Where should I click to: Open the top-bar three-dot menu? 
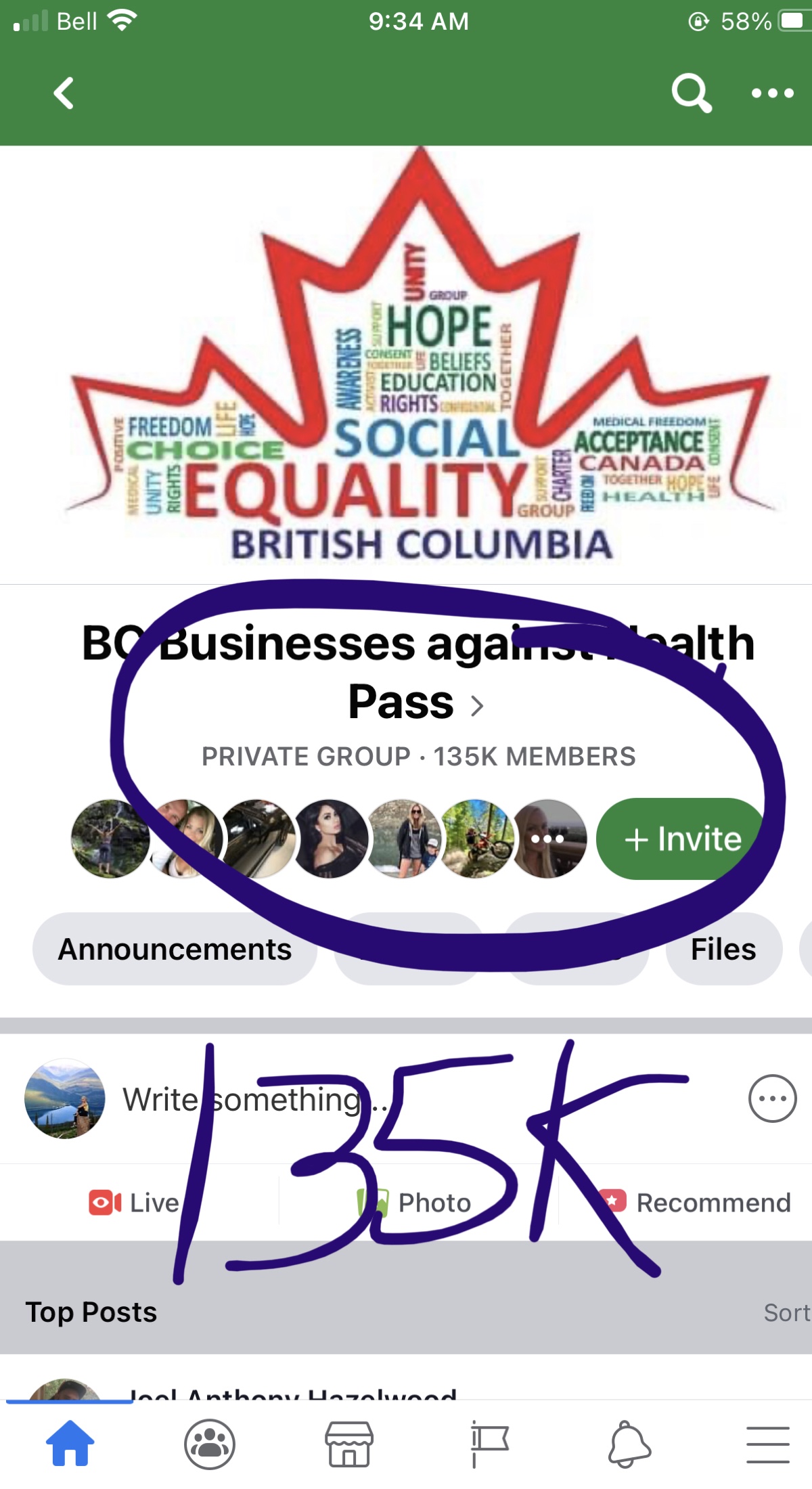[x=772, y=93]
